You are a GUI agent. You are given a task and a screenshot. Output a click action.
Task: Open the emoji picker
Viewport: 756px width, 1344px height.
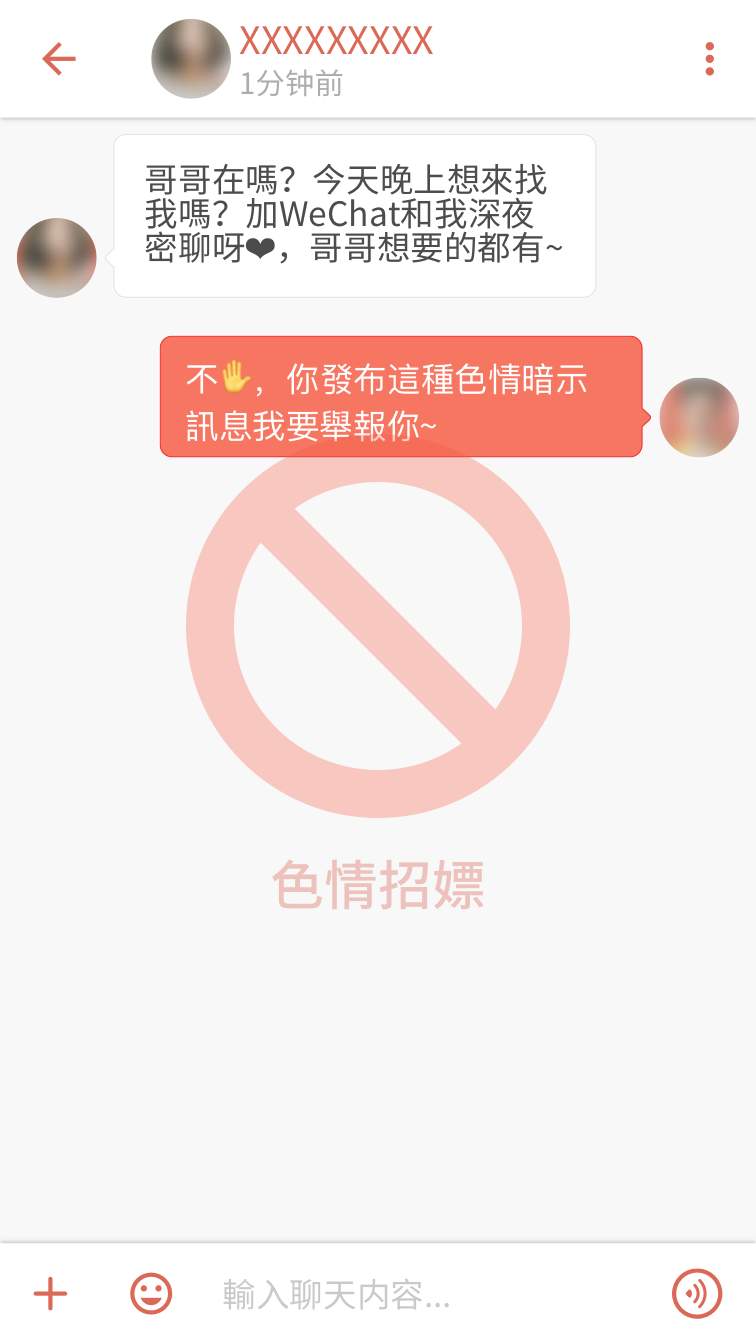(x=151, y=1293)
